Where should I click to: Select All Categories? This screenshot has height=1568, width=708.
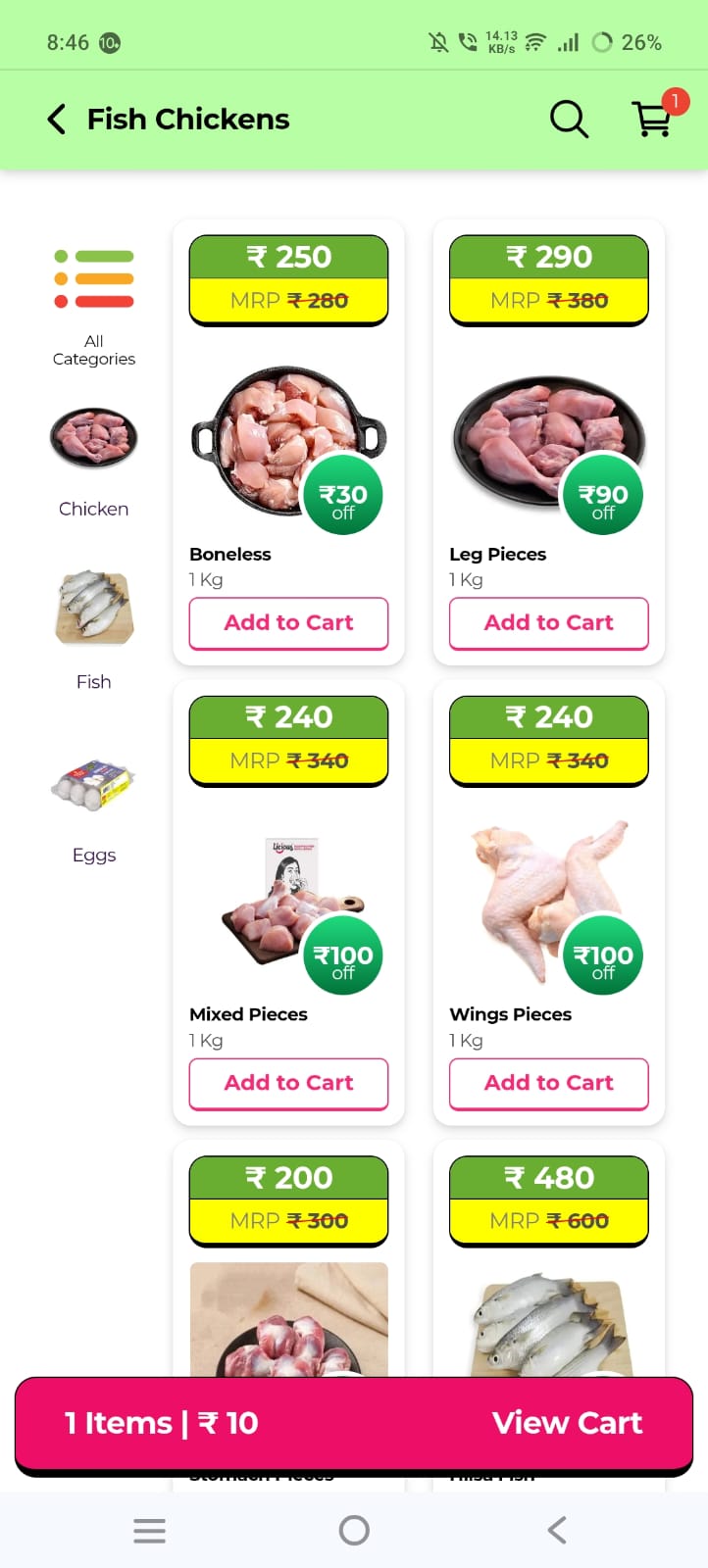(94, 304)
